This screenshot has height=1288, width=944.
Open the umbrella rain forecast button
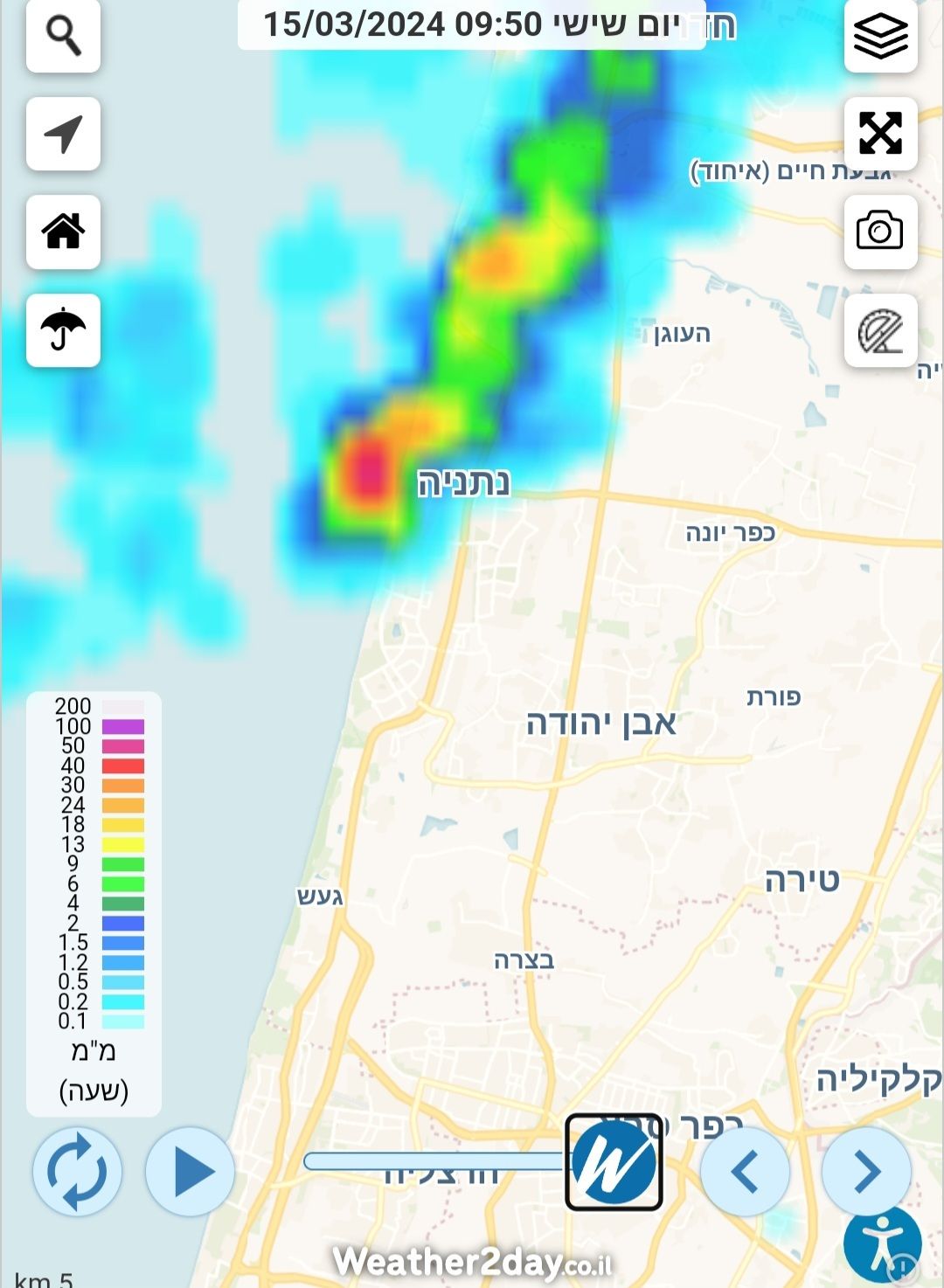63,329
